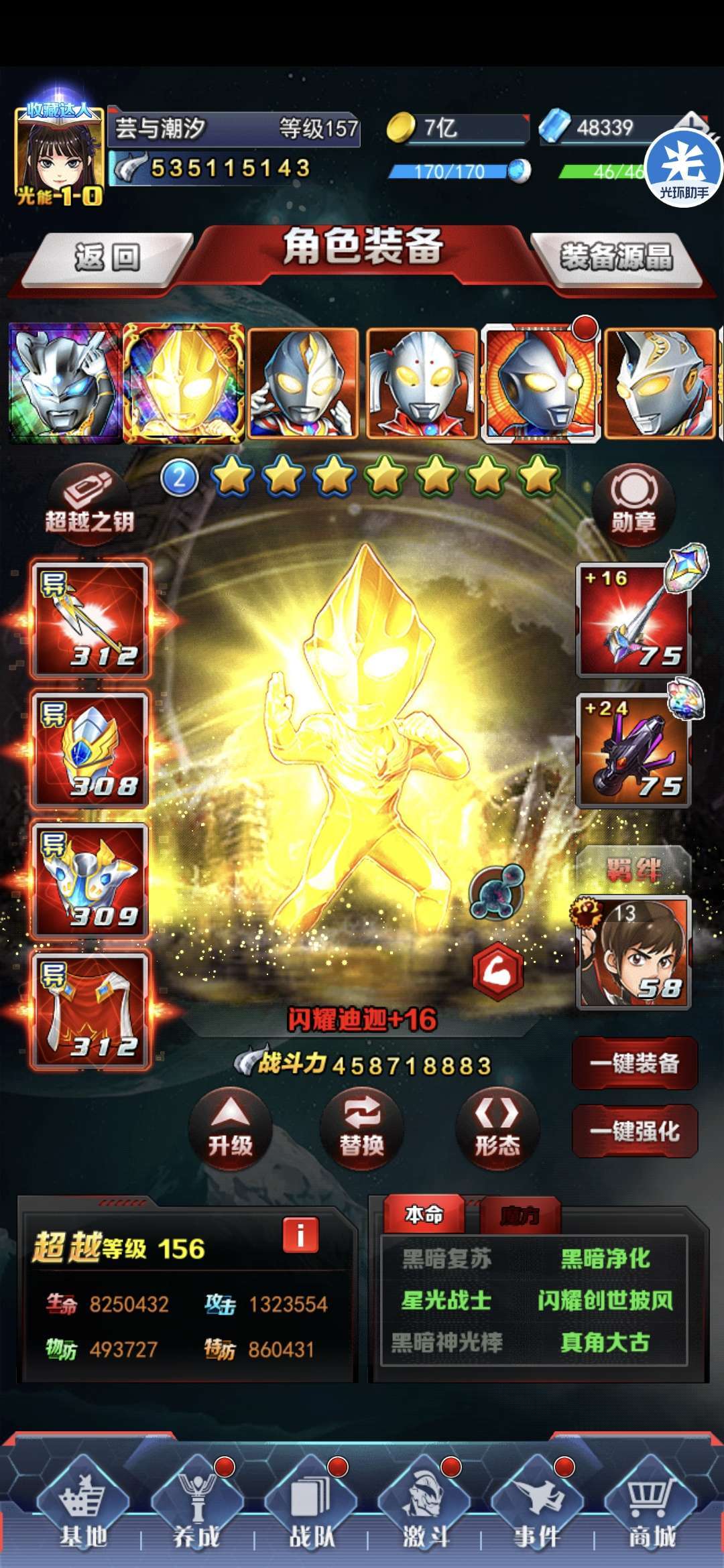This screenshot has height=1568, width=724.
Task: Open the 光环助手 floating assistant button
Action: (x=684, y=169)
